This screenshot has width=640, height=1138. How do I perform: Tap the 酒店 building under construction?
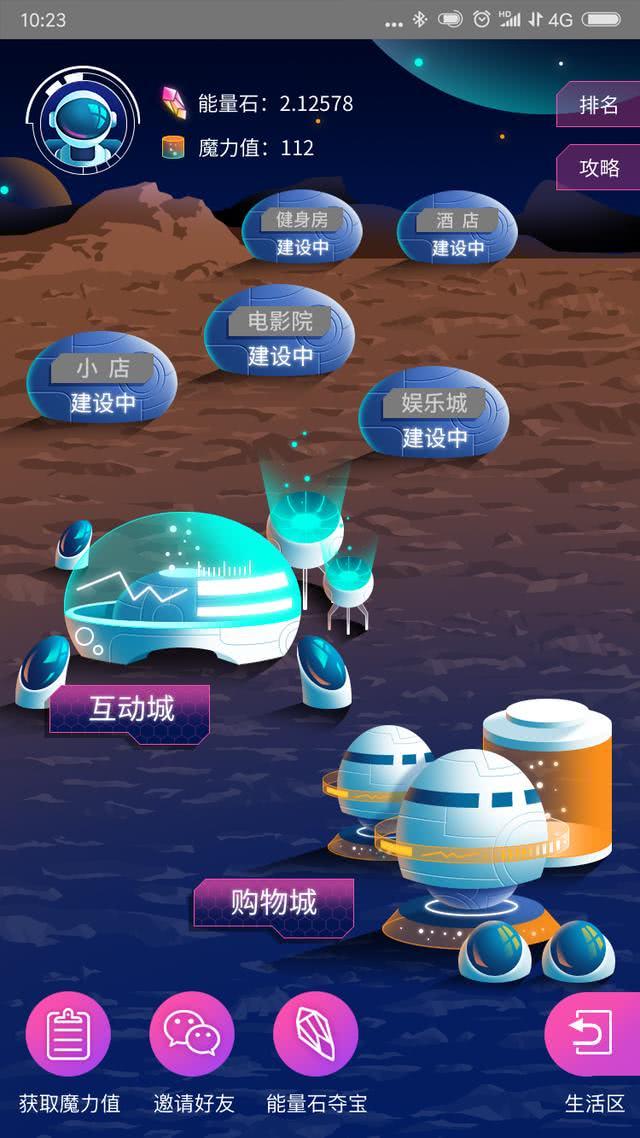click(458, 232)
